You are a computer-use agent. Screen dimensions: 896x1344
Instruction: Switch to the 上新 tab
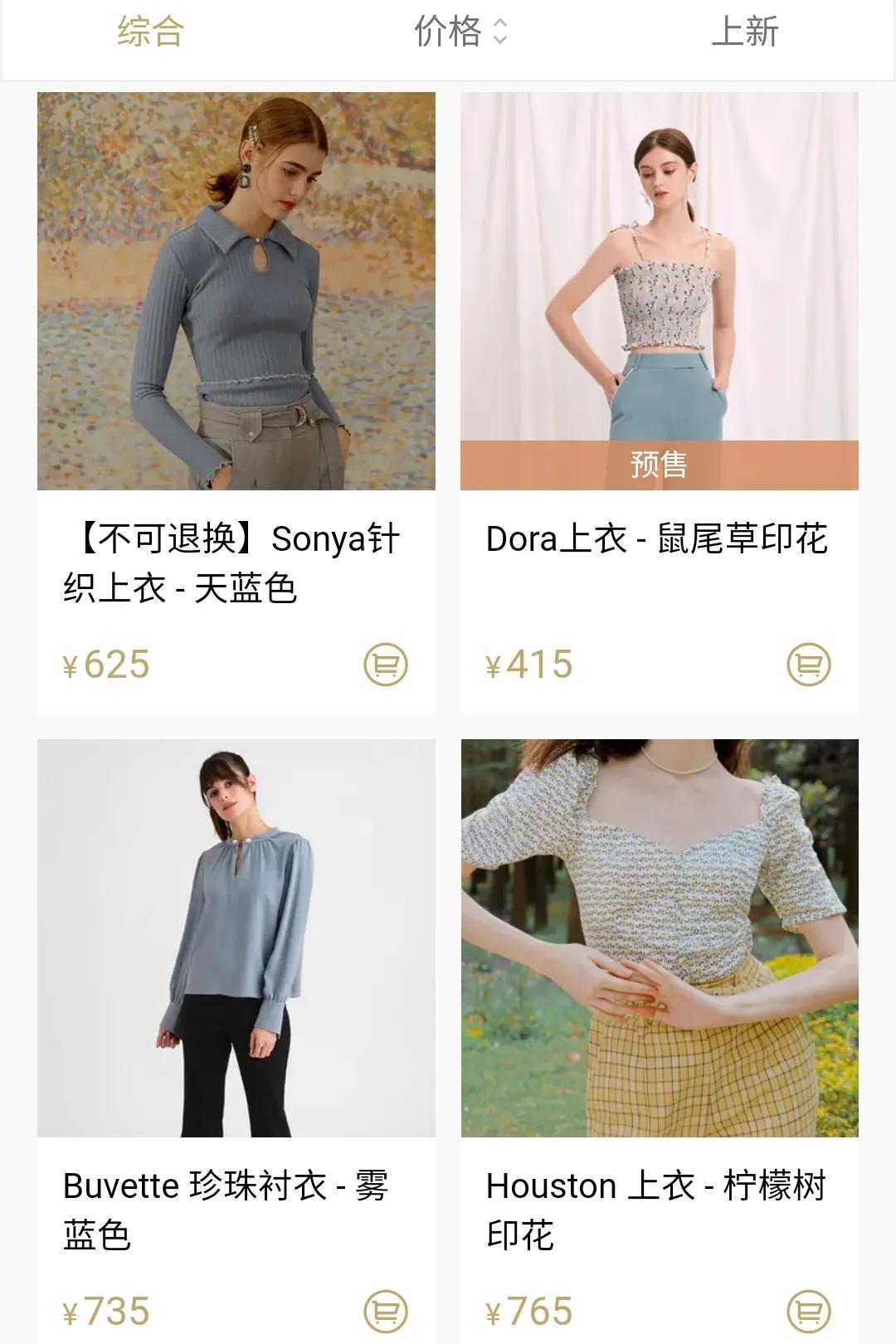click(x=746, y=33)
